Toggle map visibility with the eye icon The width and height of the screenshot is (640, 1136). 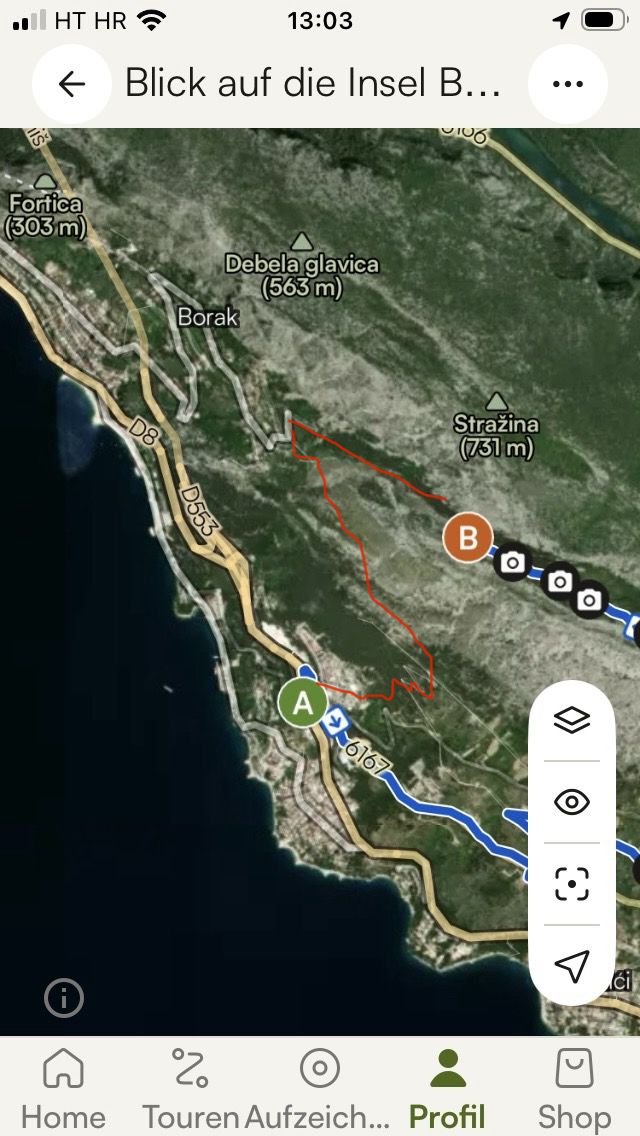[x=572, y=802]
